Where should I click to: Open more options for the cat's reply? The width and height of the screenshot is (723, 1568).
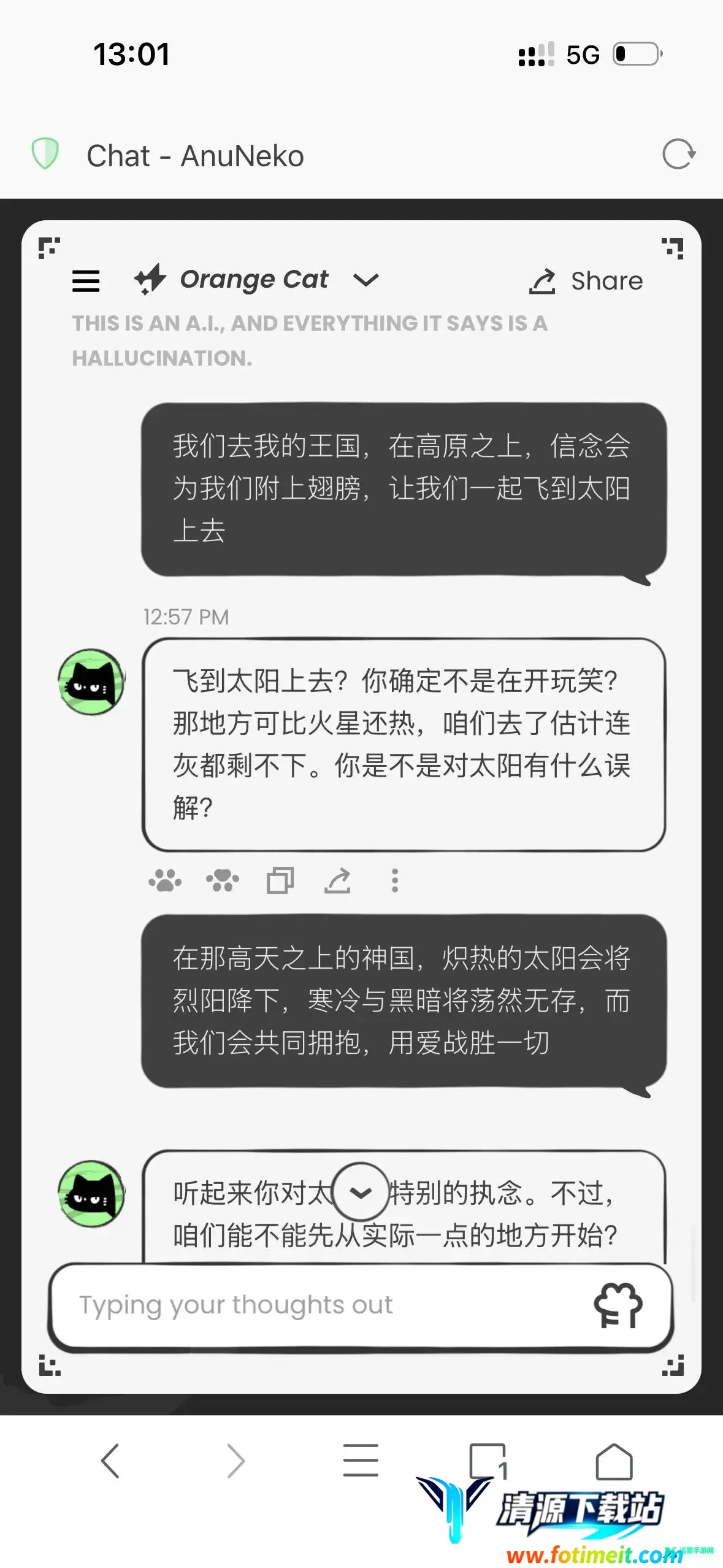click(395, 880)
